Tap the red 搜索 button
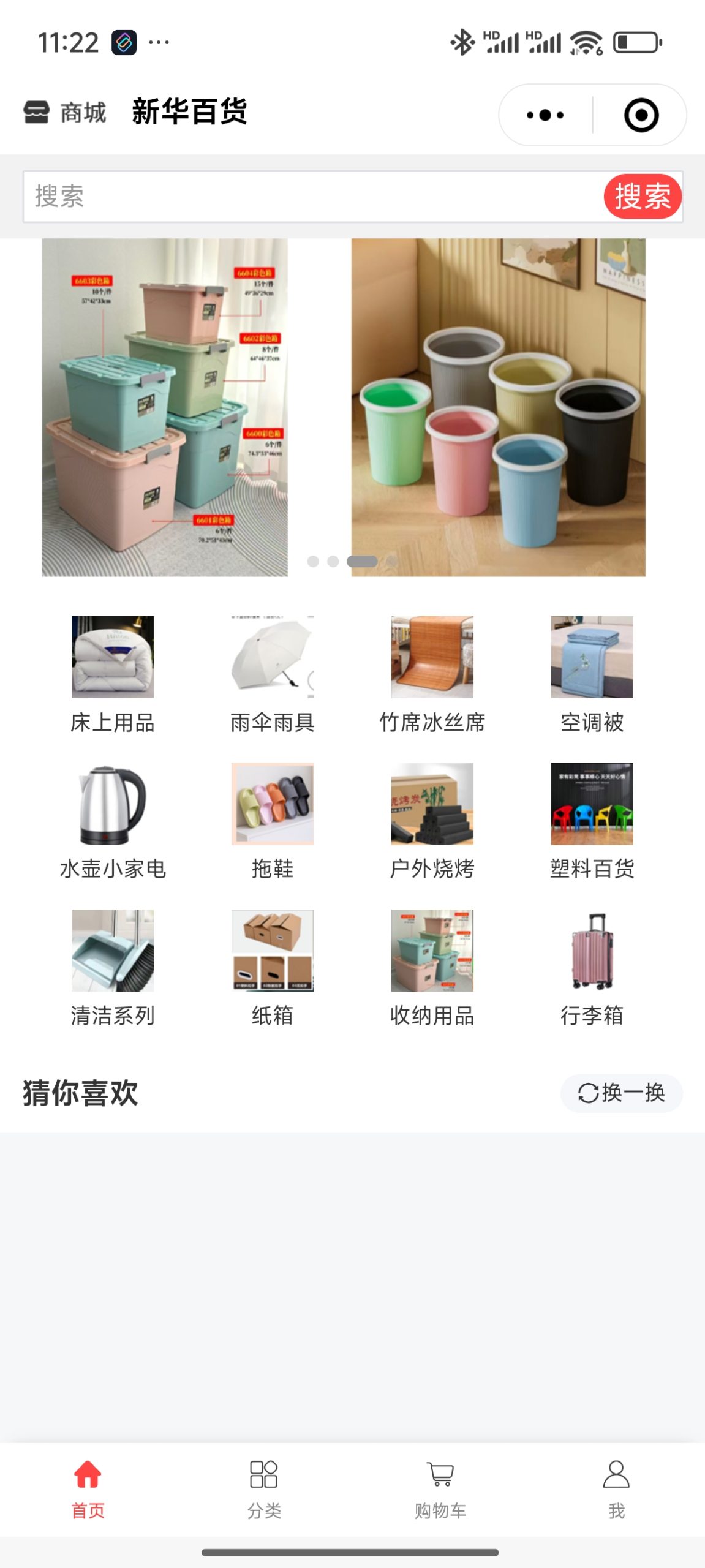 click(x=643, y=197)
